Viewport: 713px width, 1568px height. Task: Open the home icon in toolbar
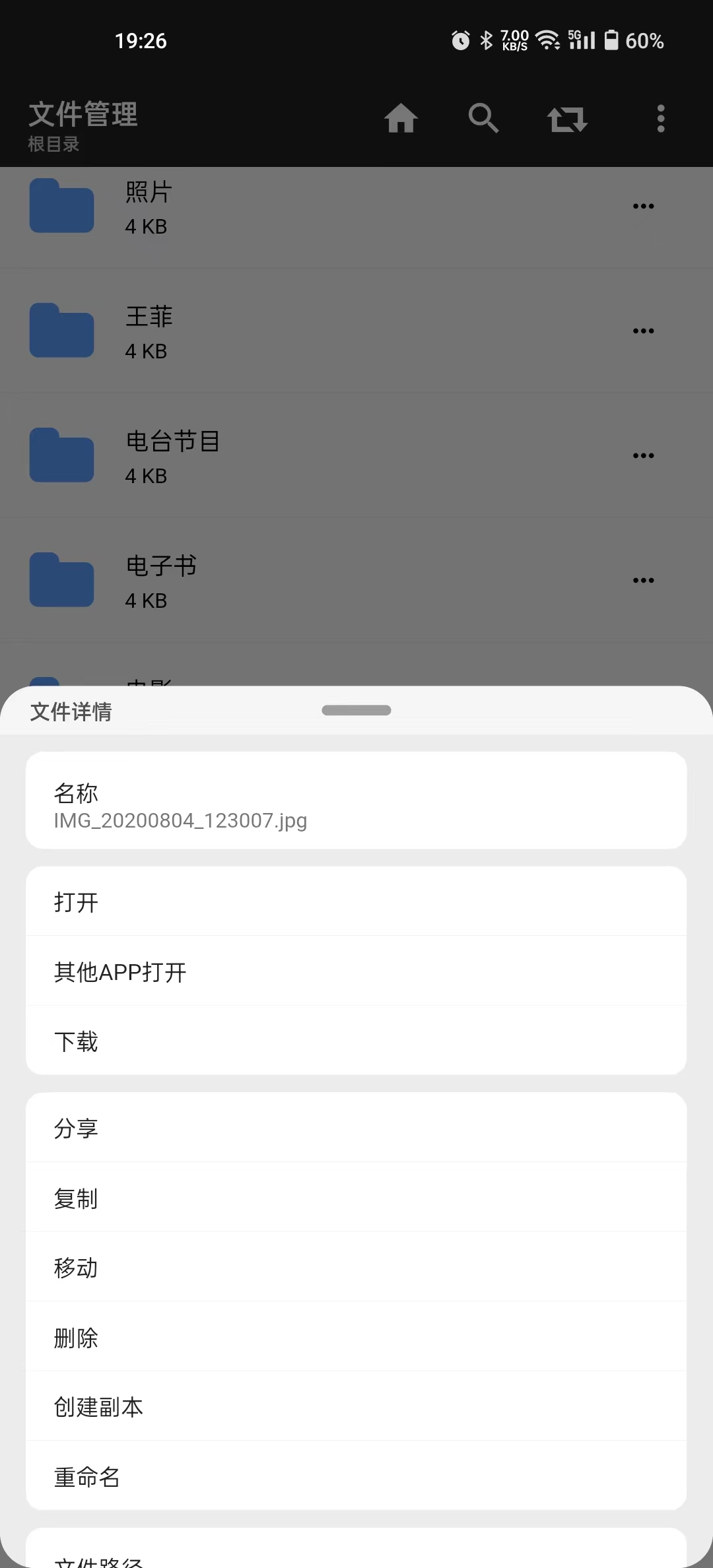click(401, 119)
